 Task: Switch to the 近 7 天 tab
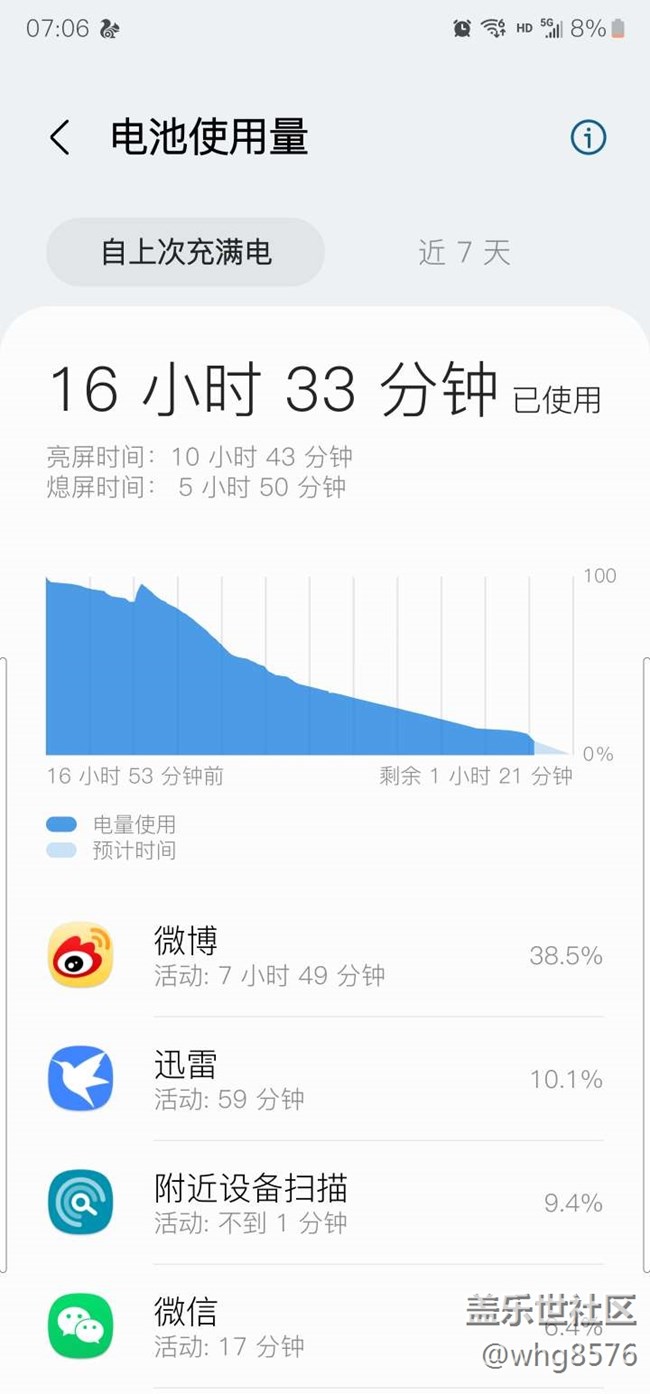(464, 252)
